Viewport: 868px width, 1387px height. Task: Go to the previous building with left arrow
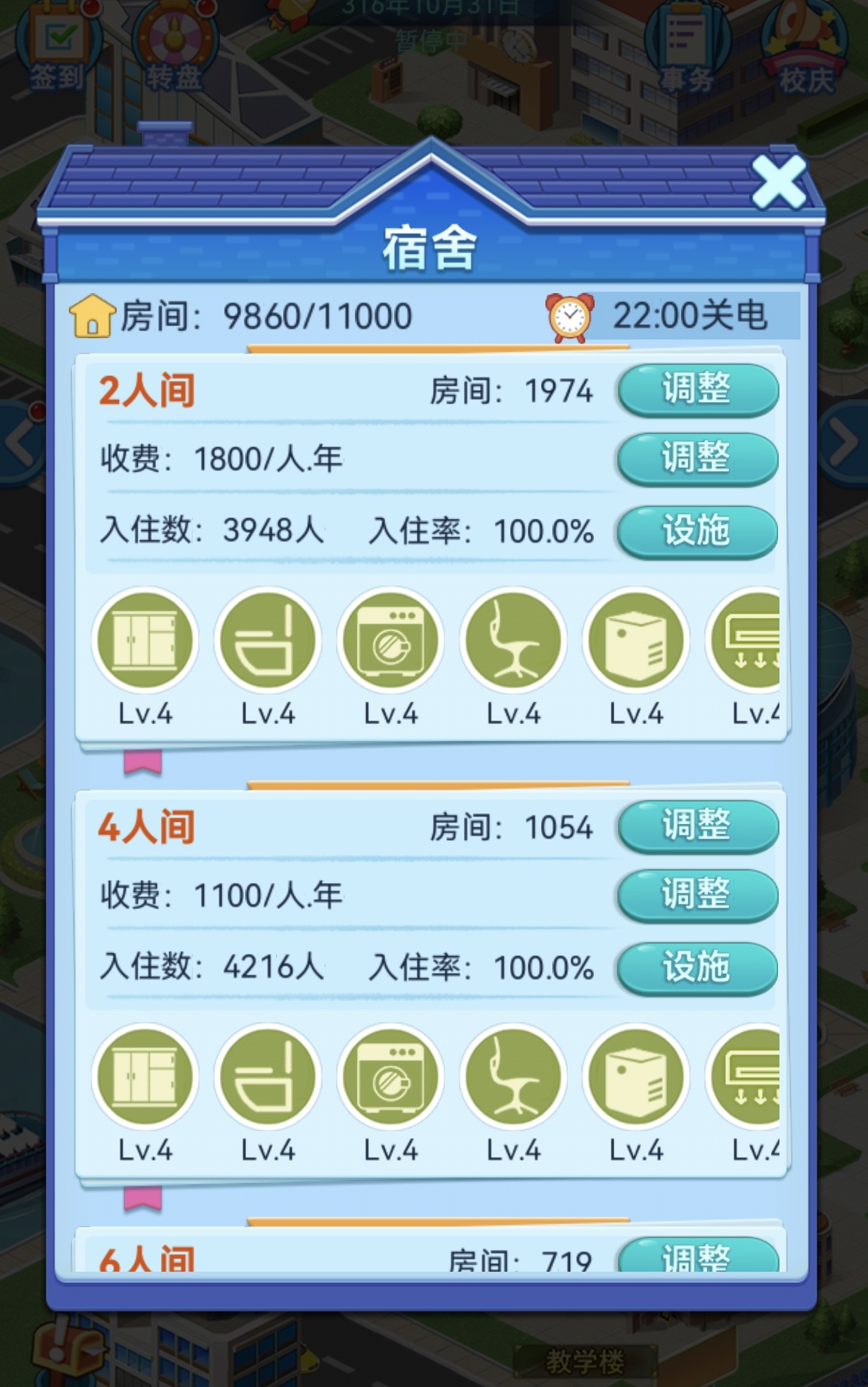pos(20,443)
